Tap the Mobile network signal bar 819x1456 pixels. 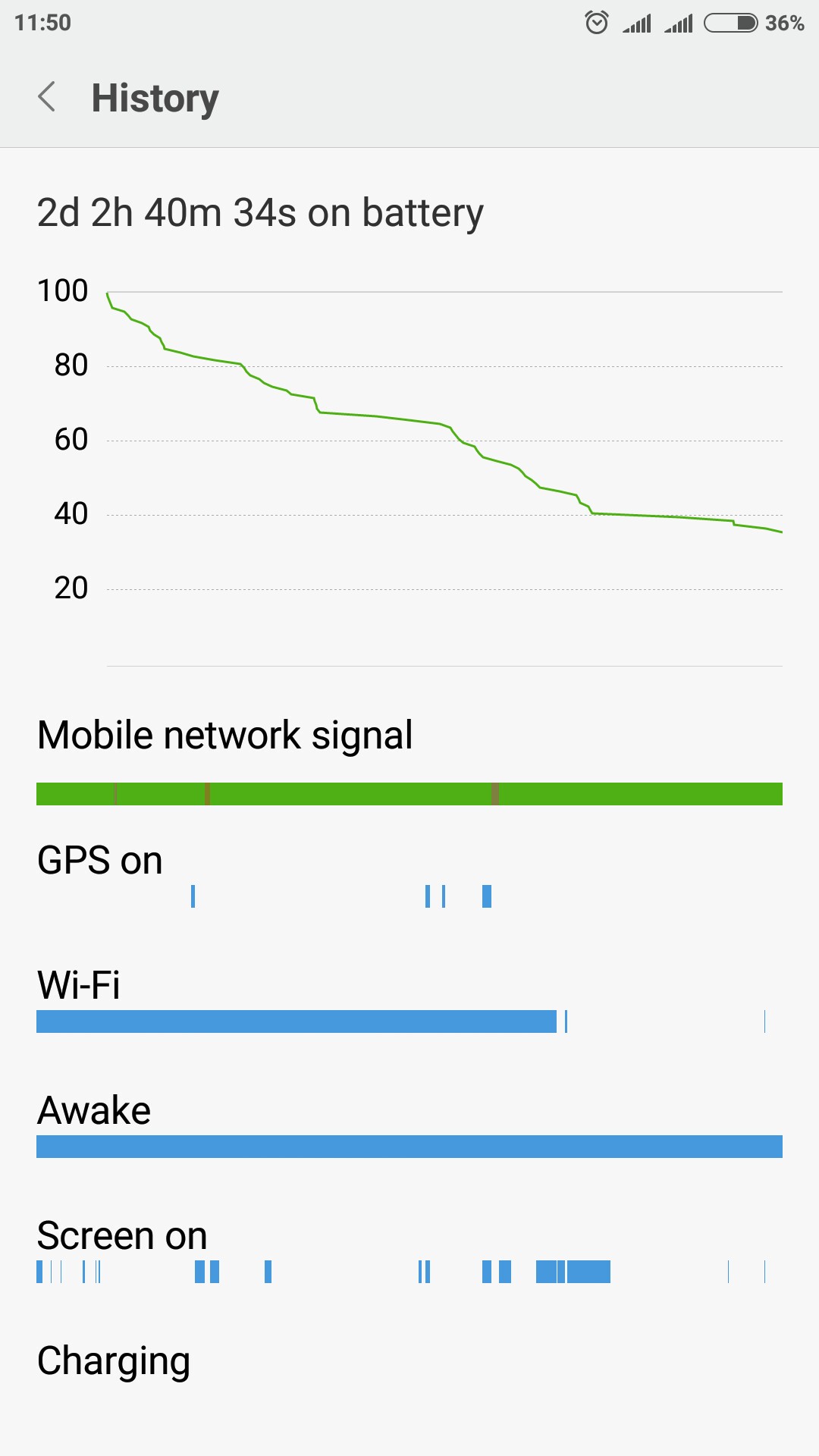pos(409,794)
